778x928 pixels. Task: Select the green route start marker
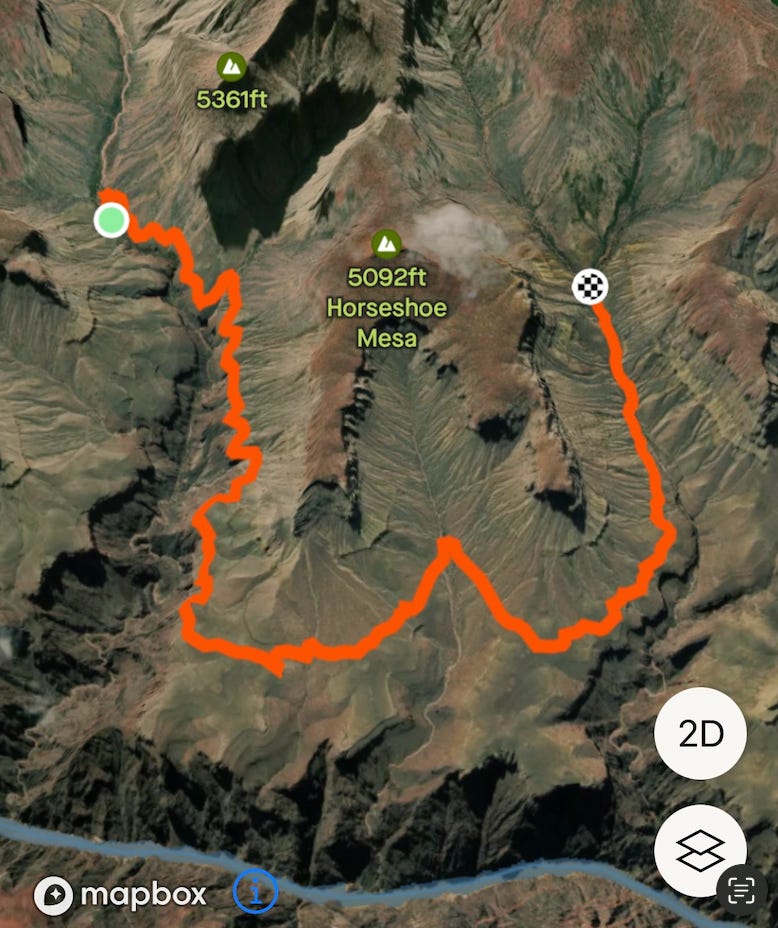click(x=112, y=220)
